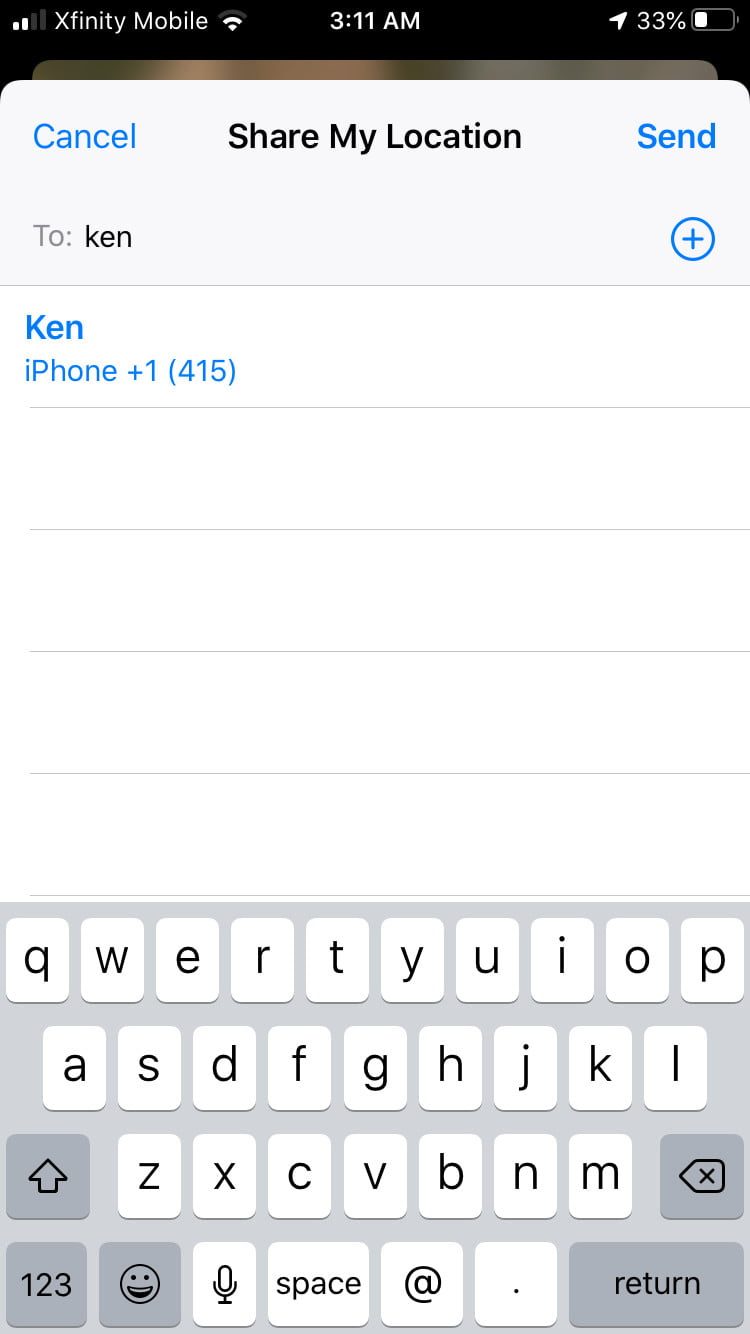Tap the backspace key
Screen dimensions: 750x1334
click(701, 1176)
